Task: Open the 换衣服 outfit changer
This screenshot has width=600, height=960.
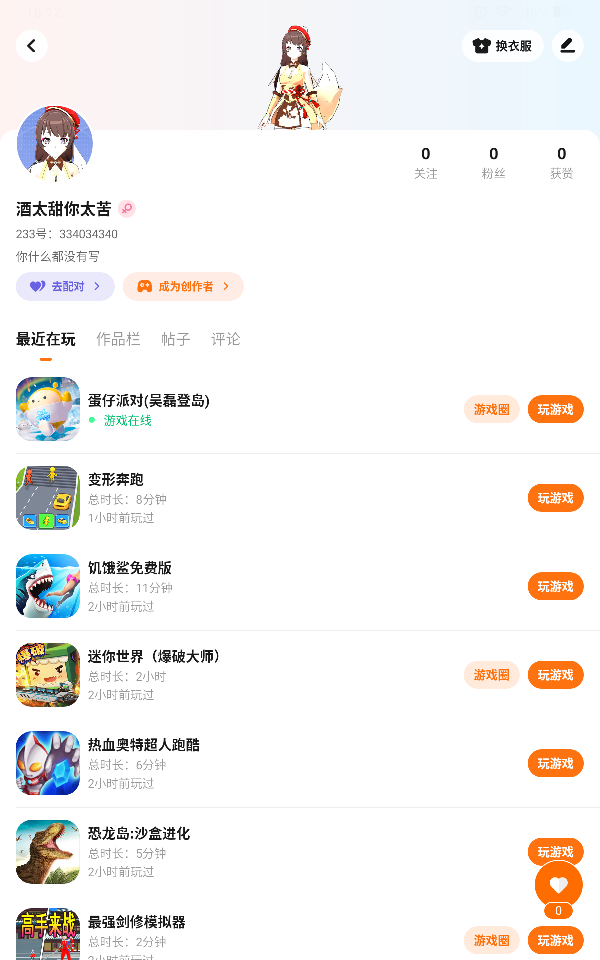Action: tap(502, 46)
